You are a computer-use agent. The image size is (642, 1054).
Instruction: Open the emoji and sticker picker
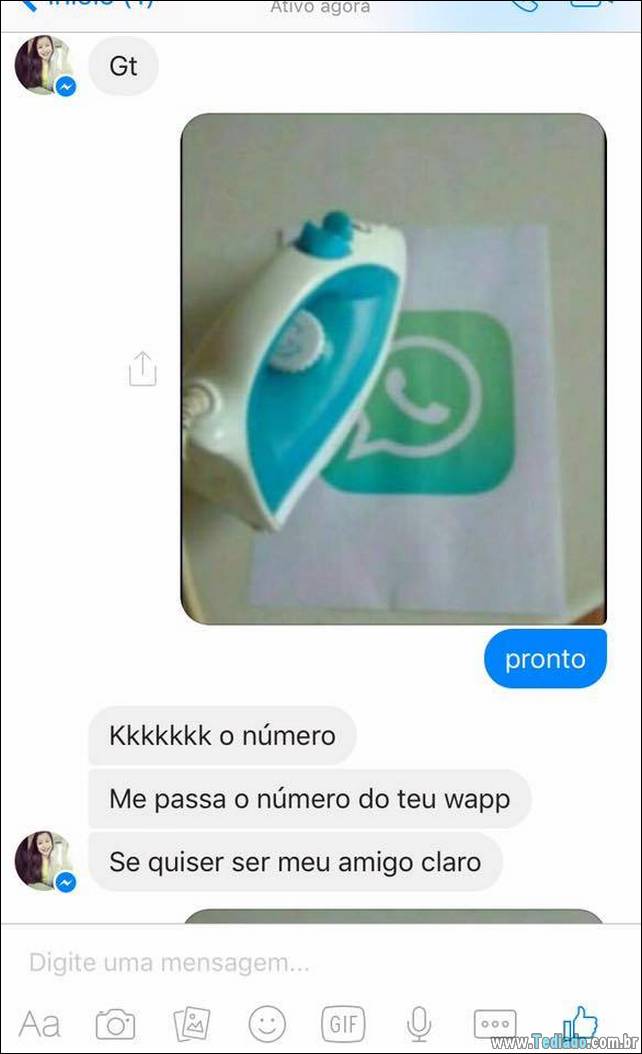click(x=268, y=1024)
